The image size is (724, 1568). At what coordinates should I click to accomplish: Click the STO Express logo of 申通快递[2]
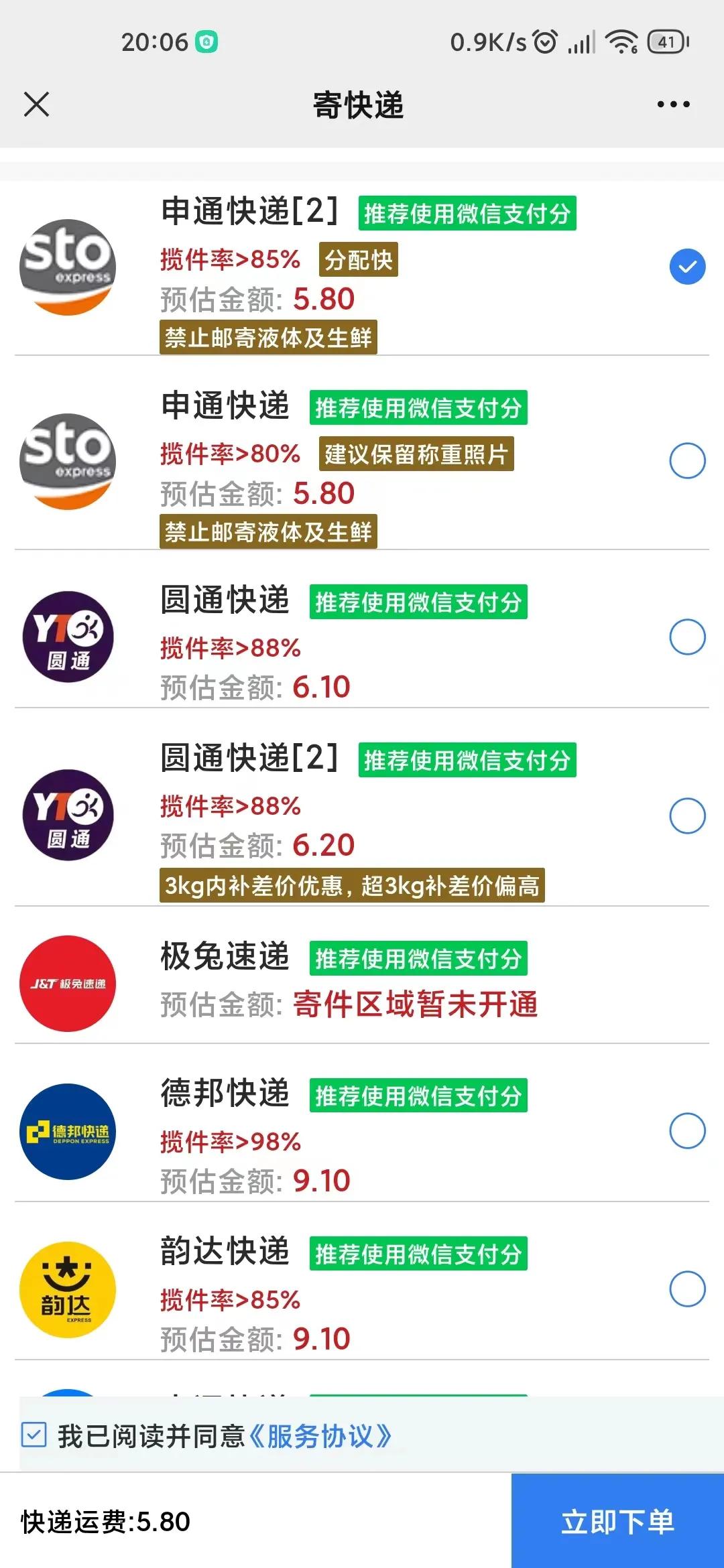(67, 266)
